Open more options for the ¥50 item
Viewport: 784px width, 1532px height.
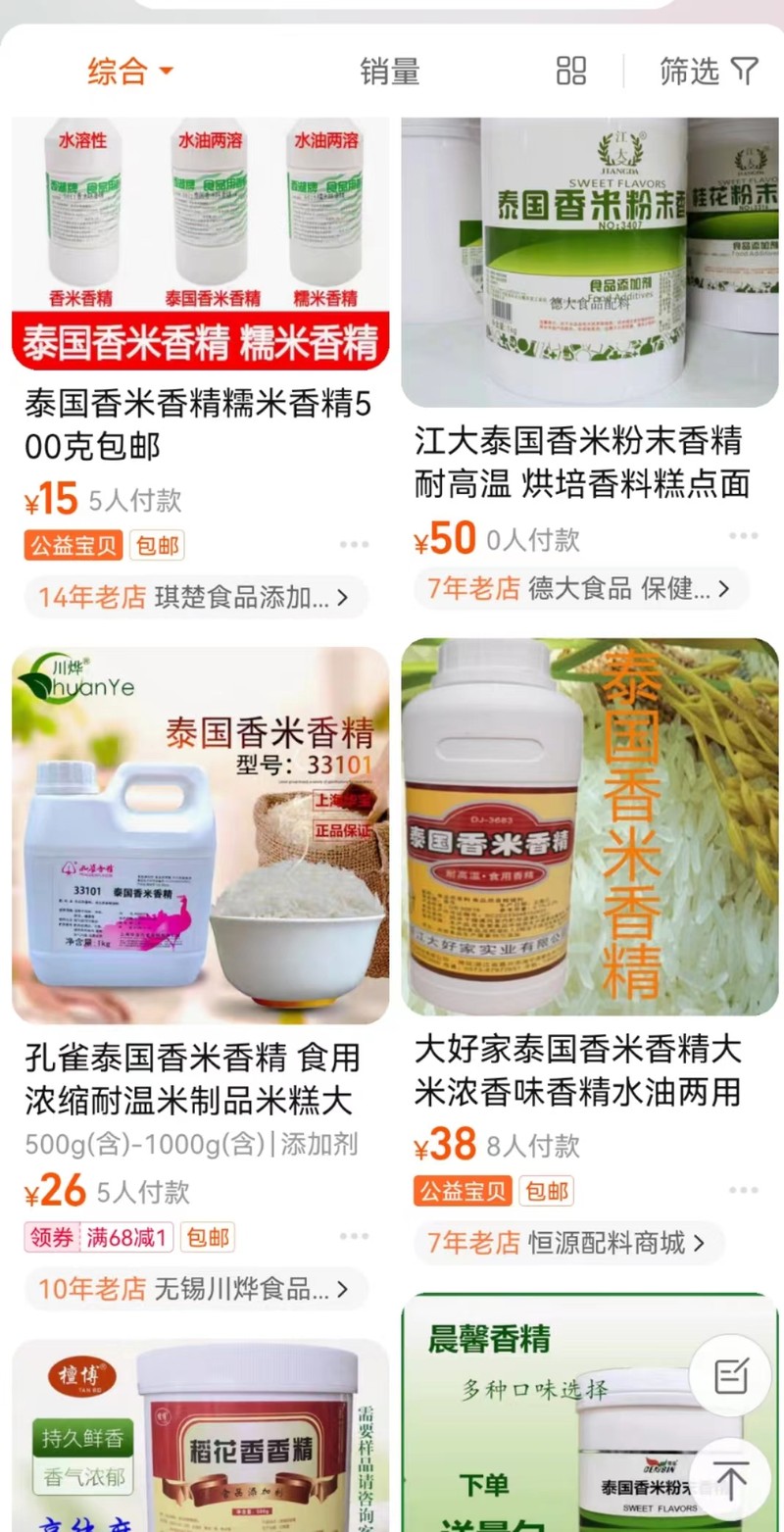tap(743, 536)
